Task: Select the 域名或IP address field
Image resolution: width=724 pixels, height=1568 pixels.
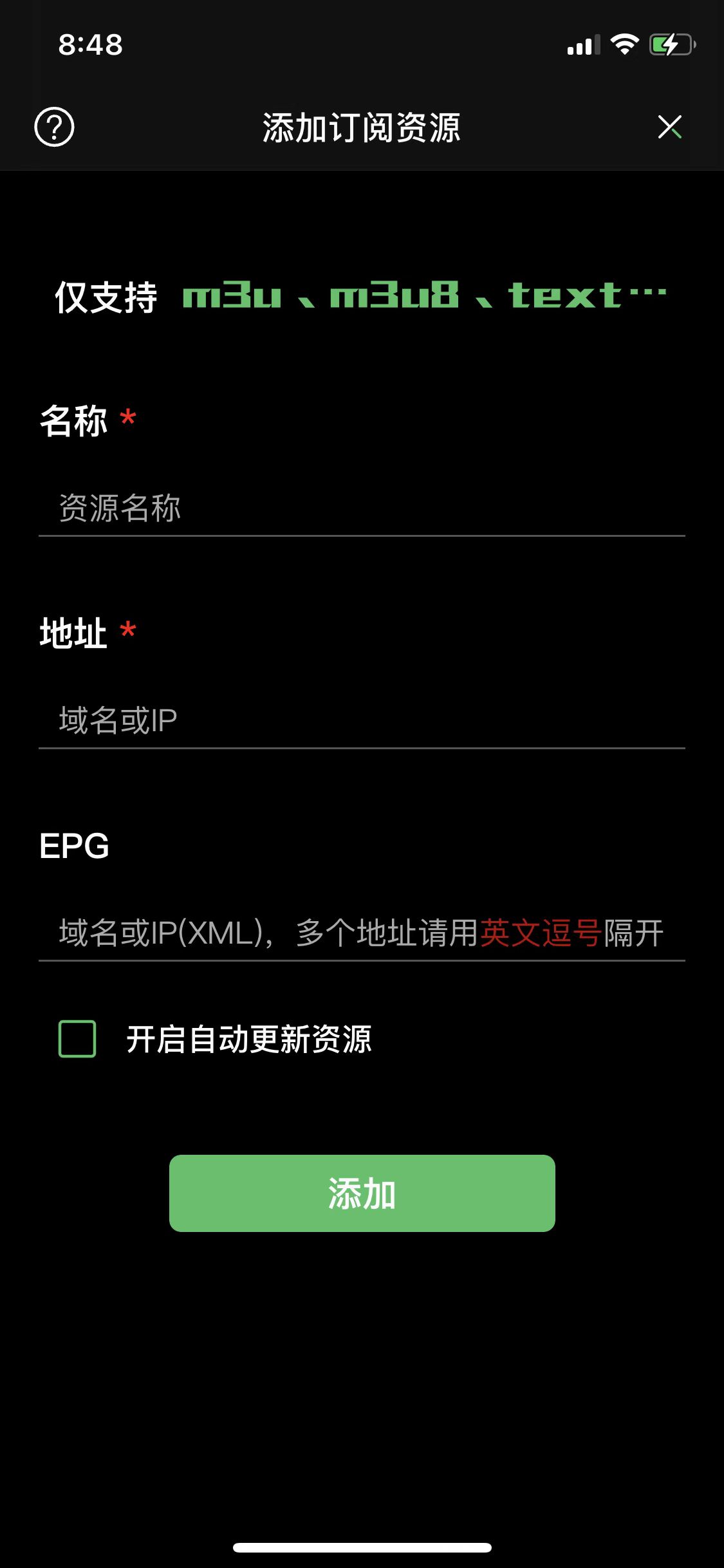Action: 360,720
